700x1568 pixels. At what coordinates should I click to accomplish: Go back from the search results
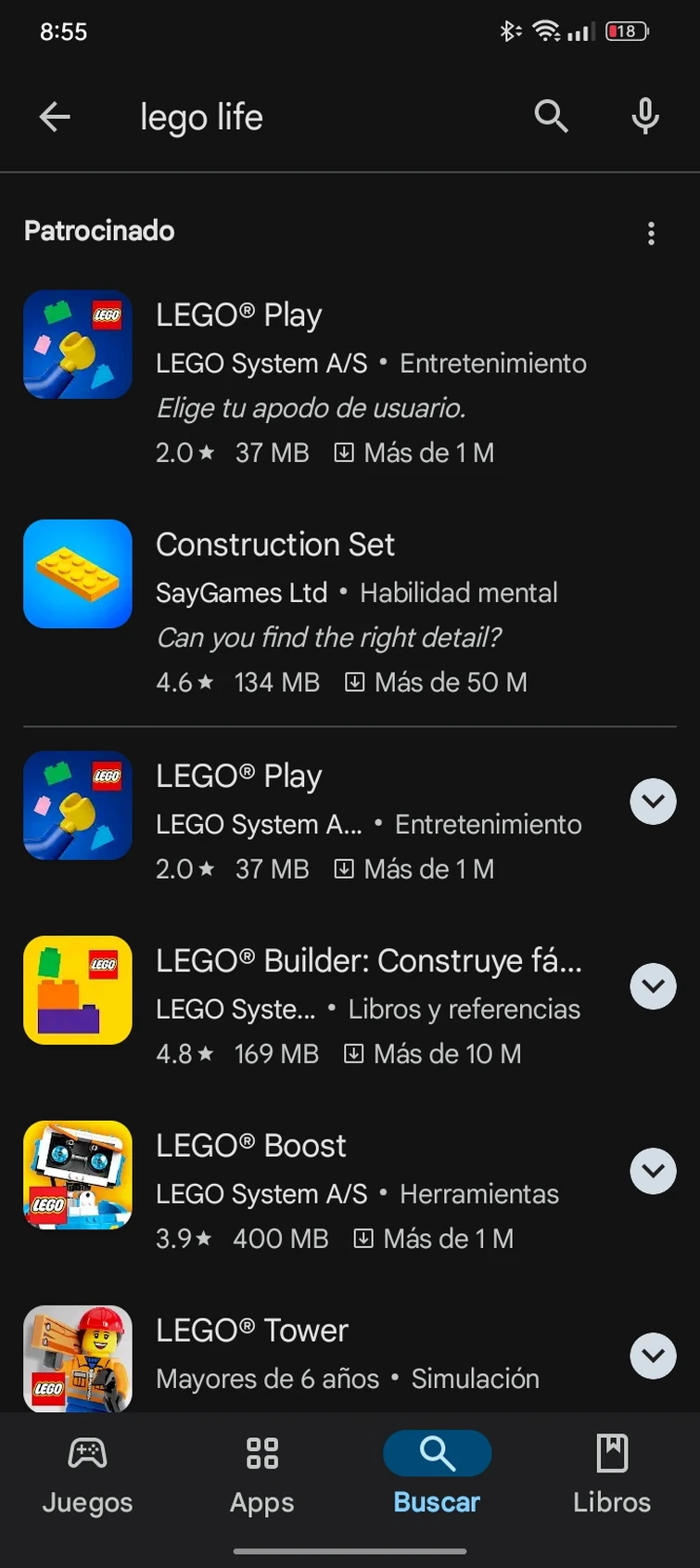(55, 117)
